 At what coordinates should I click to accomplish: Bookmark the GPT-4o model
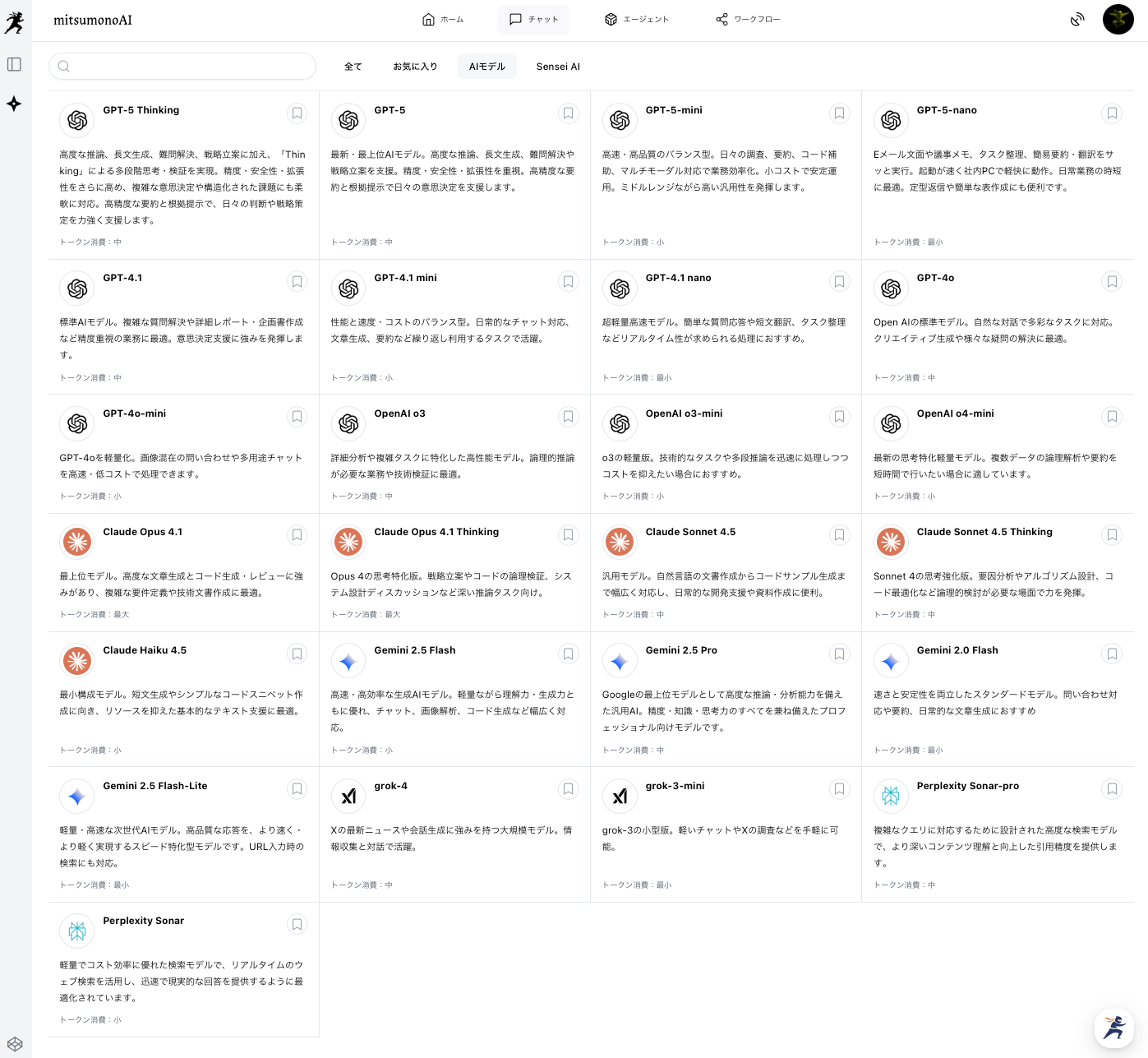1111,281
